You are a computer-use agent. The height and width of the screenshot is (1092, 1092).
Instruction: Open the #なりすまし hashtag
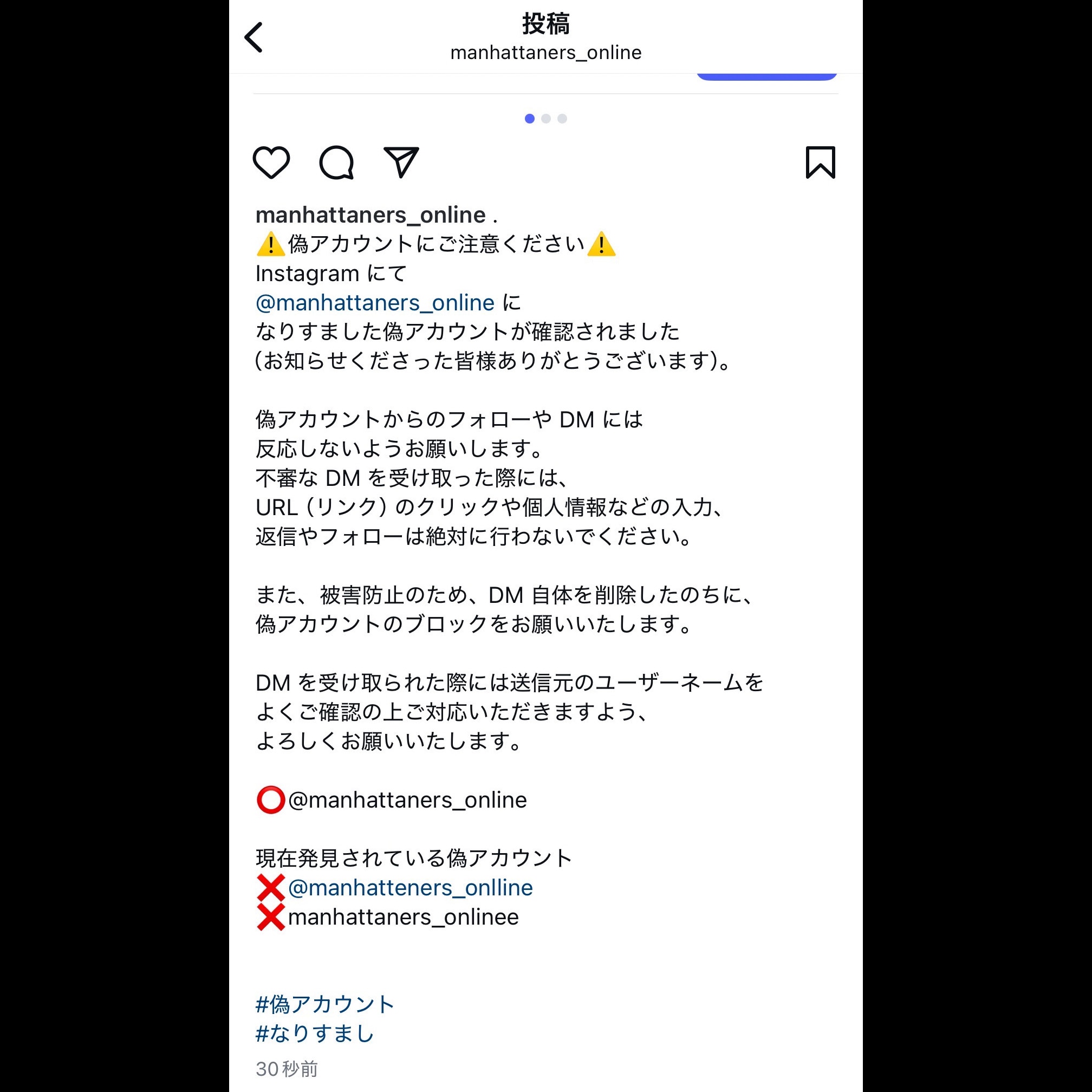[315, 1034]
